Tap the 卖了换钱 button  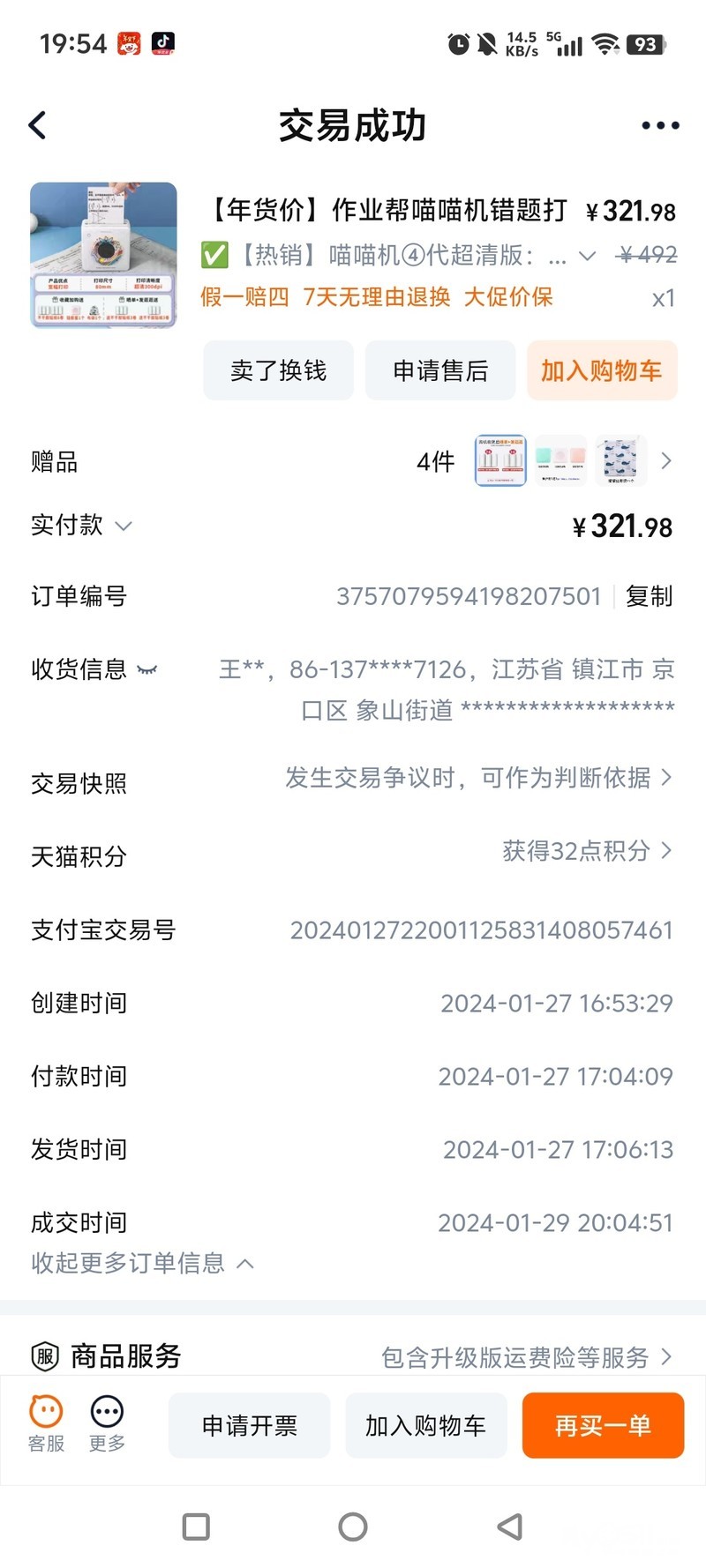click(x=278, y=370)
